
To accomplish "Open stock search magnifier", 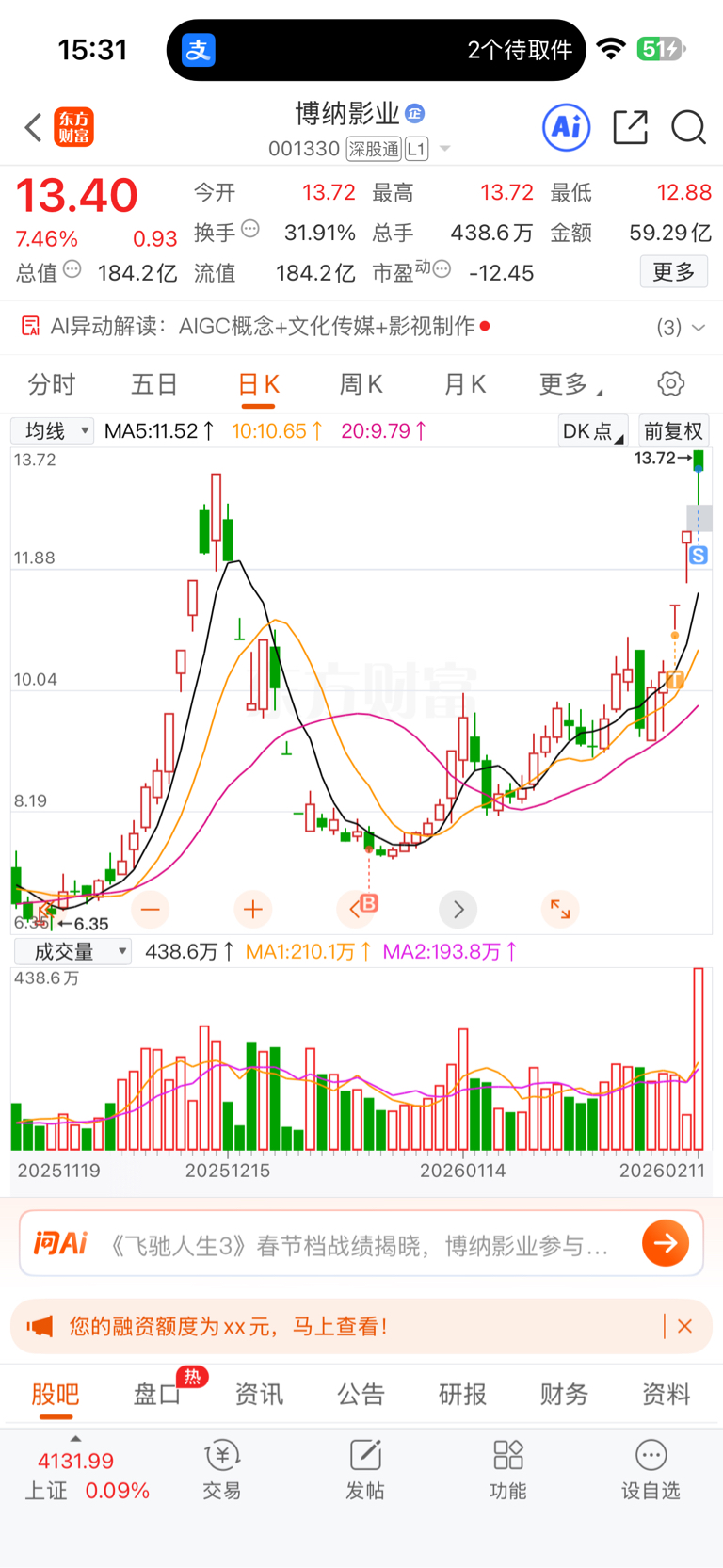I will click(x=688, y=127).
